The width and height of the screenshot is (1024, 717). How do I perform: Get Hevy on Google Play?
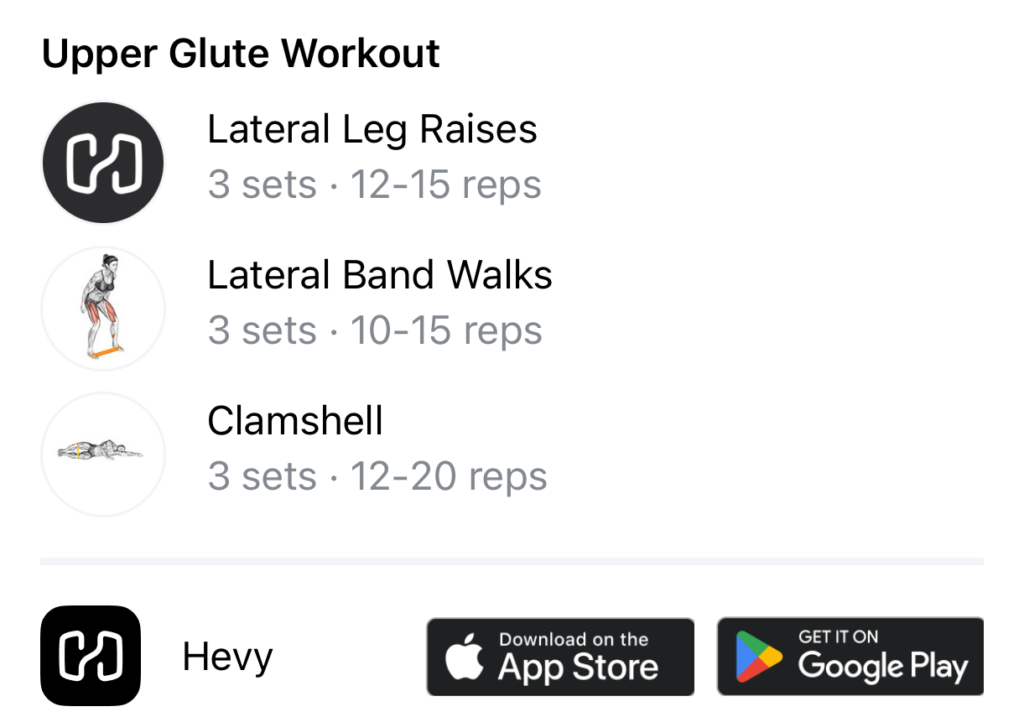click(850, 656)
